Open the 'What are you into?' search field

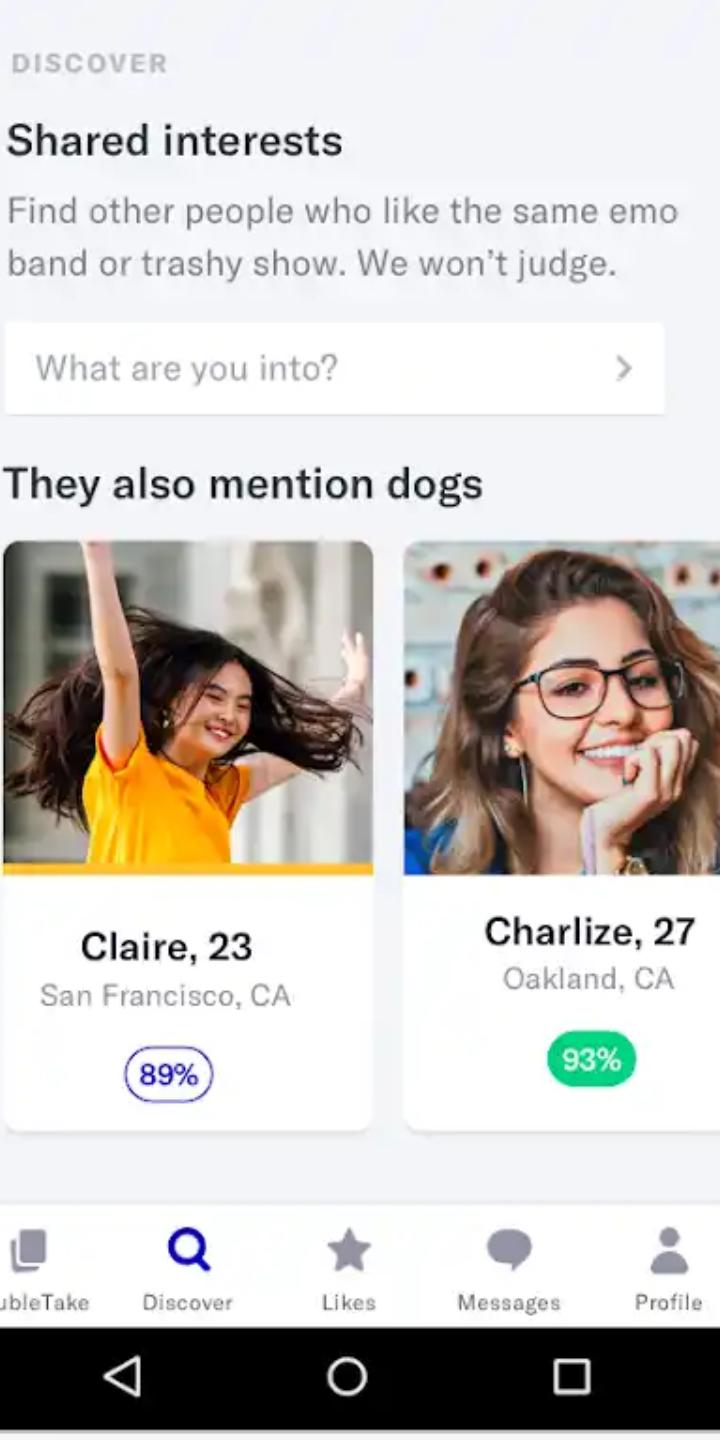(334, 368)
